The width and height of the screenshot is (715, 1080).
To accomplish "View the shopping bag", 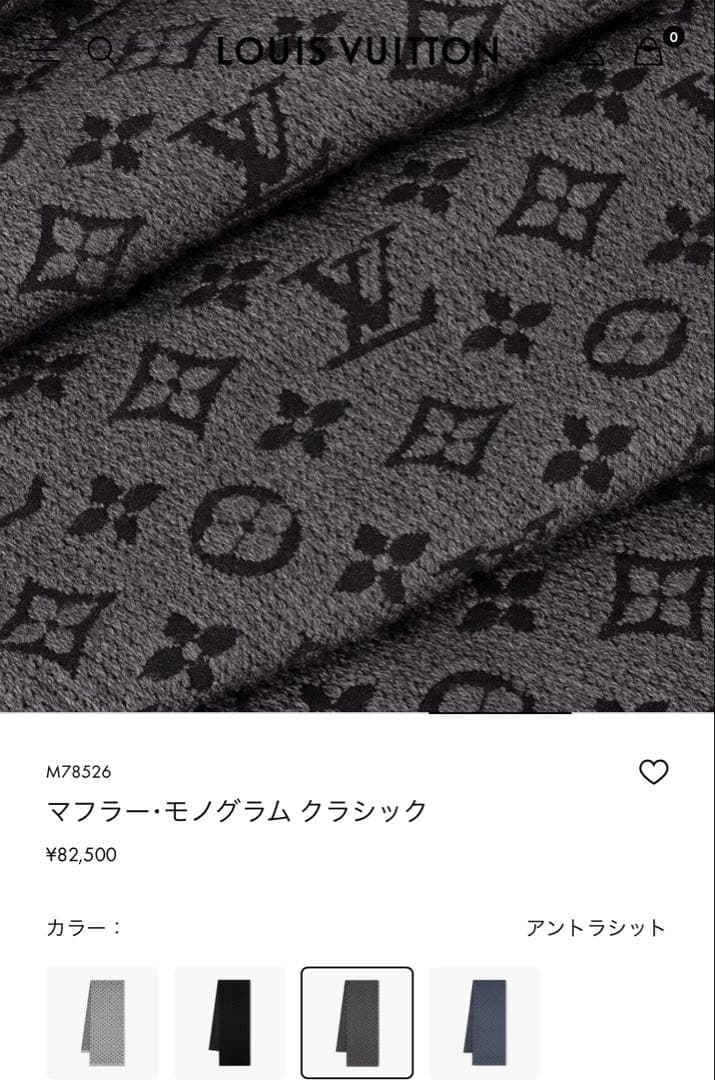I will [650, 50].
